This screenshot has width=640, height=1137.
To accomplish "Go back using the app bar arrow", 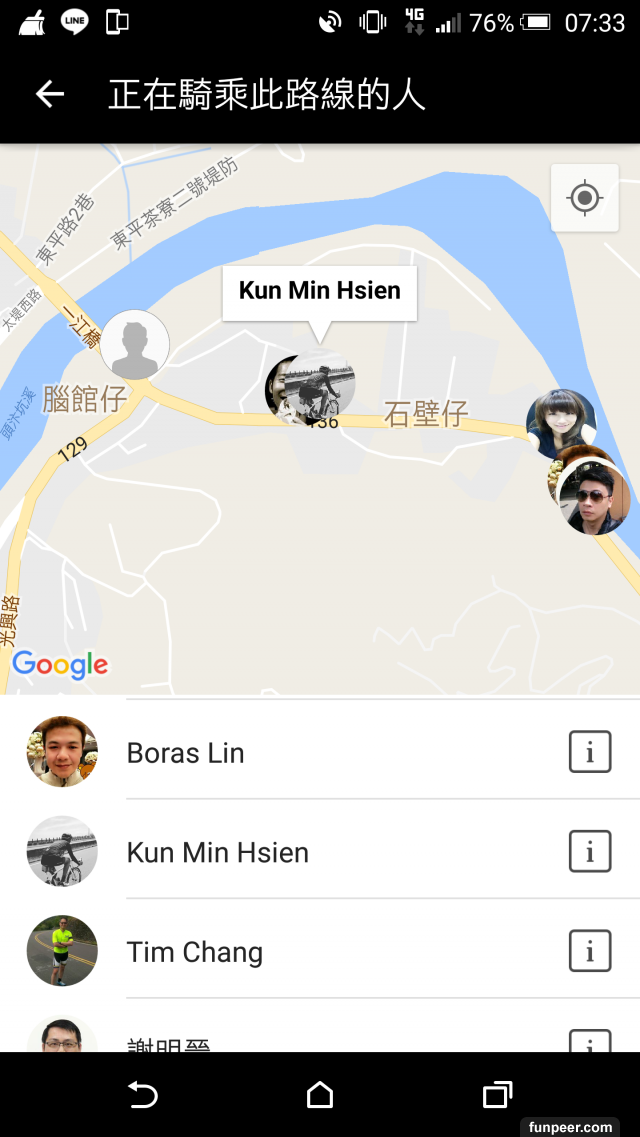I will tap(49, 94).
